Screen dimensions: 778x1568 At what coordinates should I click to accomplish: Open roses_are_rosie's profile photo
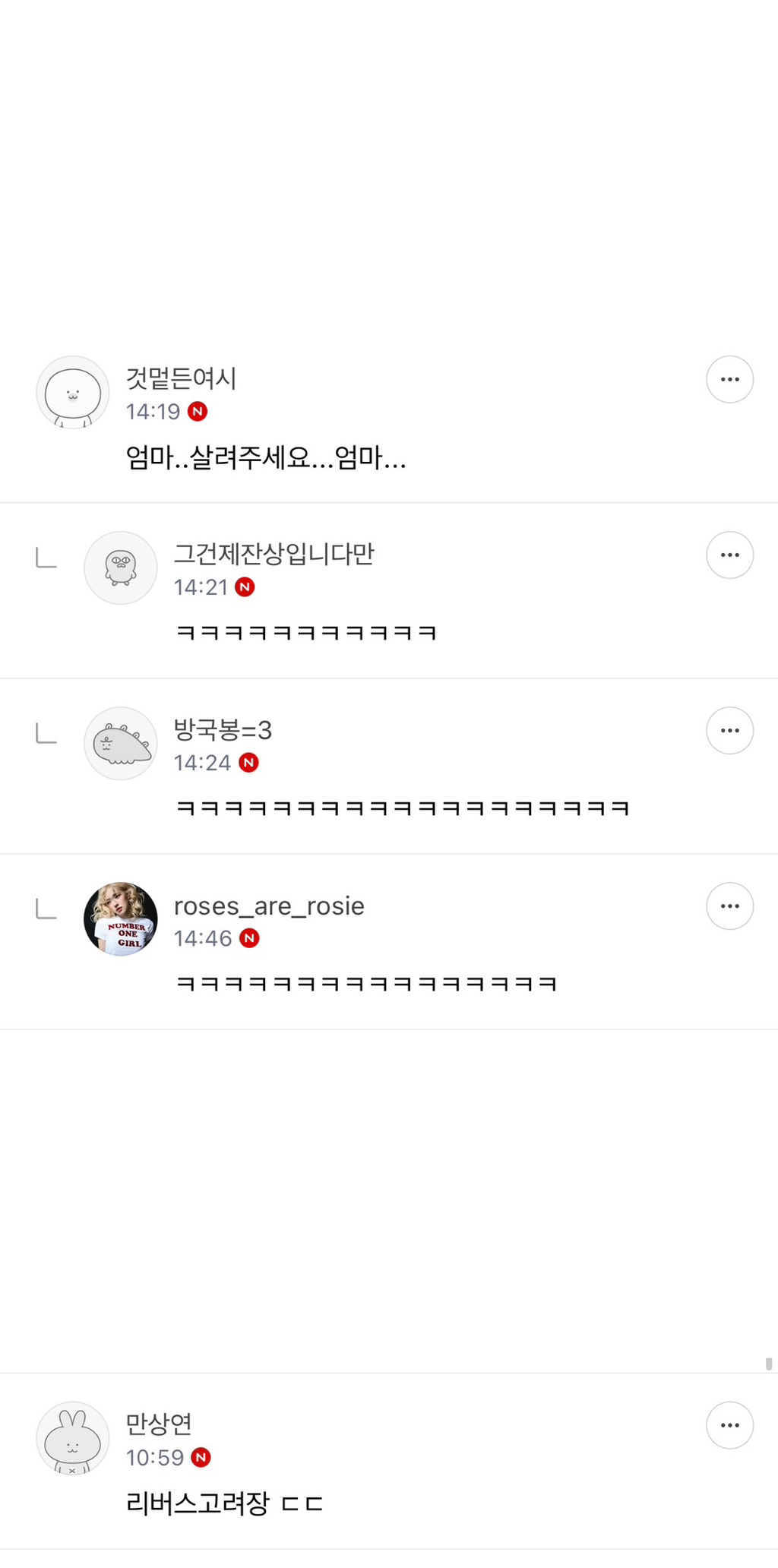pyautogui.click(x=120, y=918)
